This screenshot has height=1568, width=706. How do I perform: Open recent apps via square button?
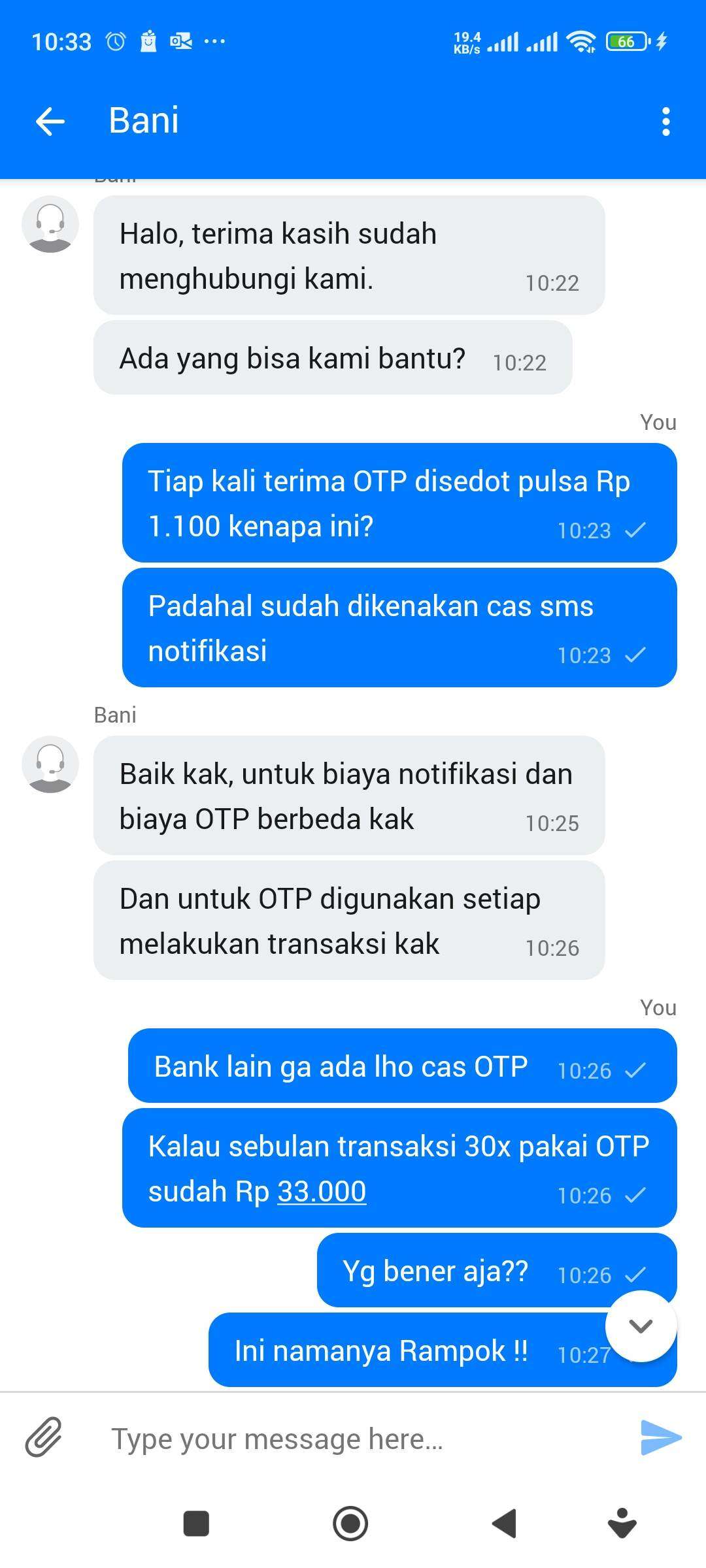(x=196, y=1524)
